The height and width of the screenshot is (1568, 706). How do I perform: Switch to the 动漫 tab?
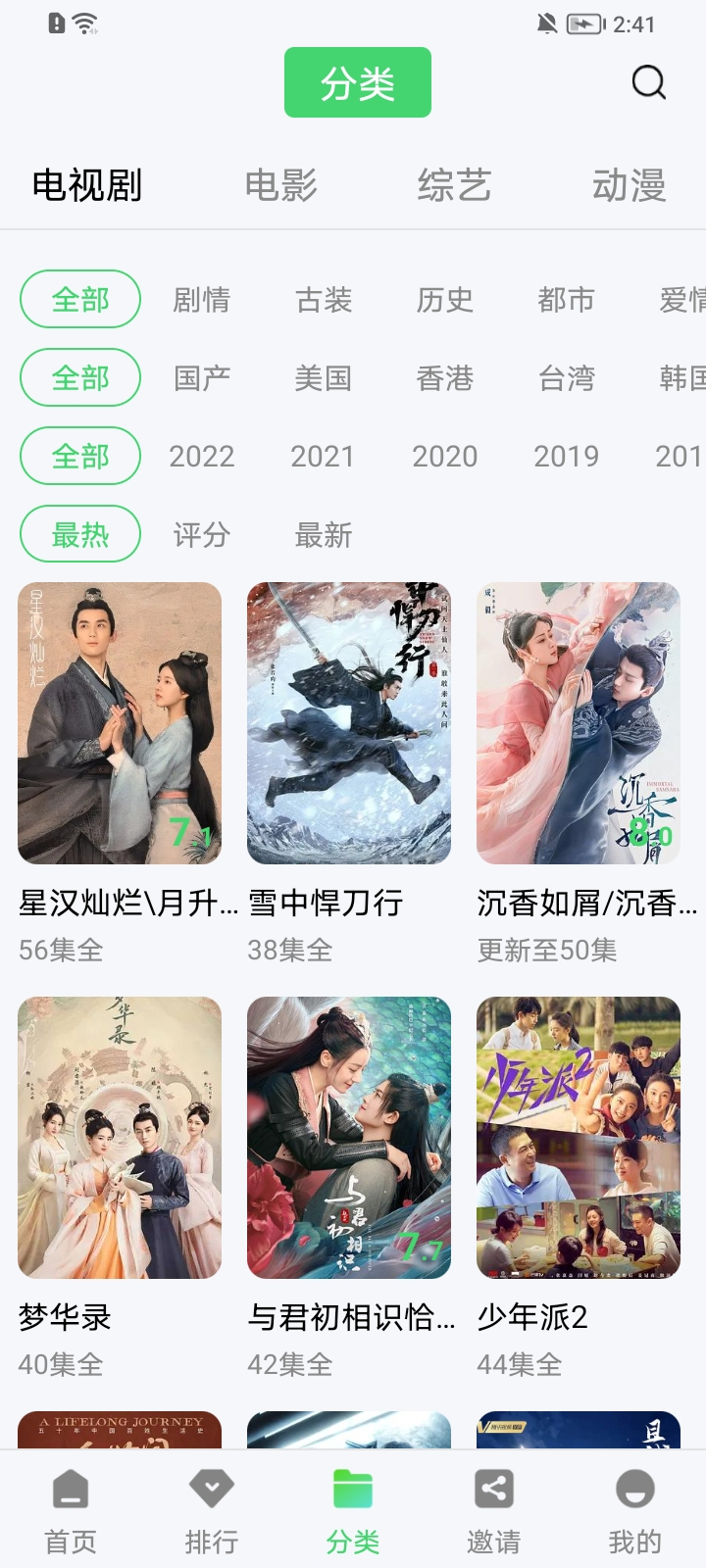point(630,184)
